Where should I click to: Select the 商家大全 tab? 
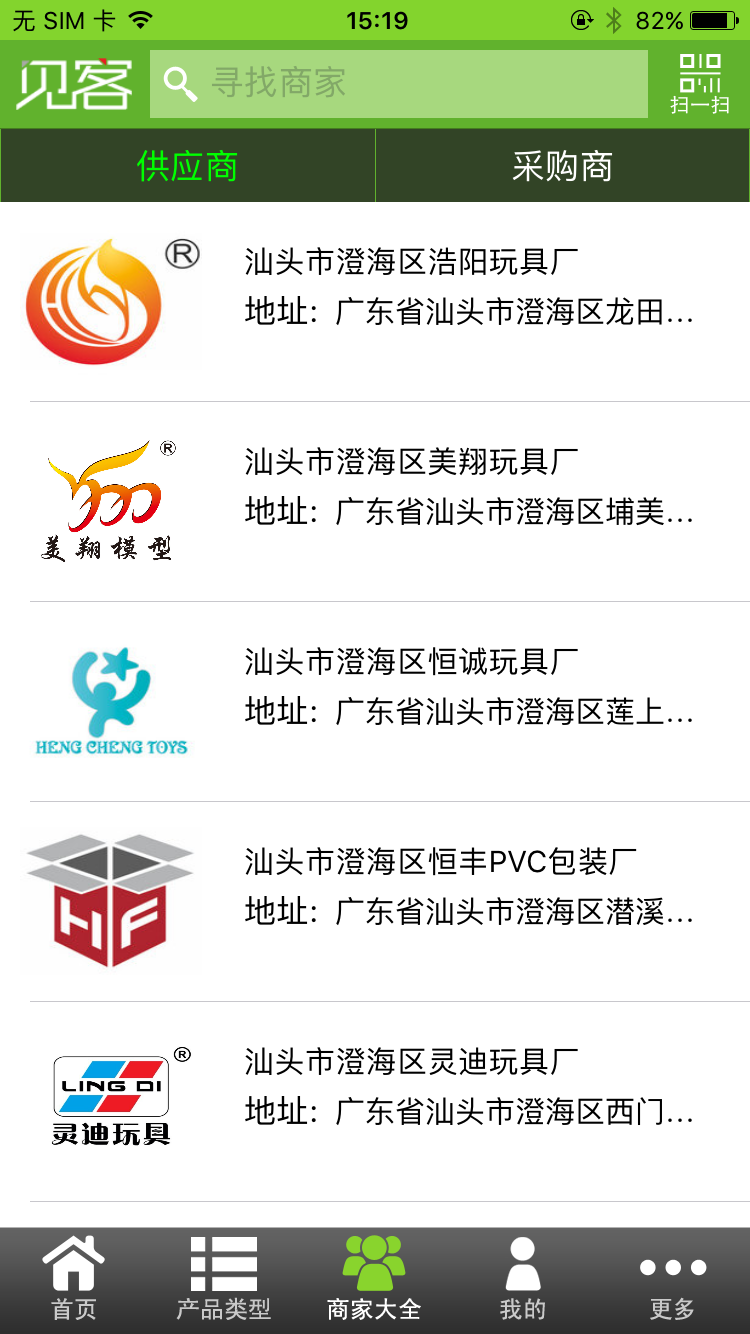click(x=374, y=1280)
